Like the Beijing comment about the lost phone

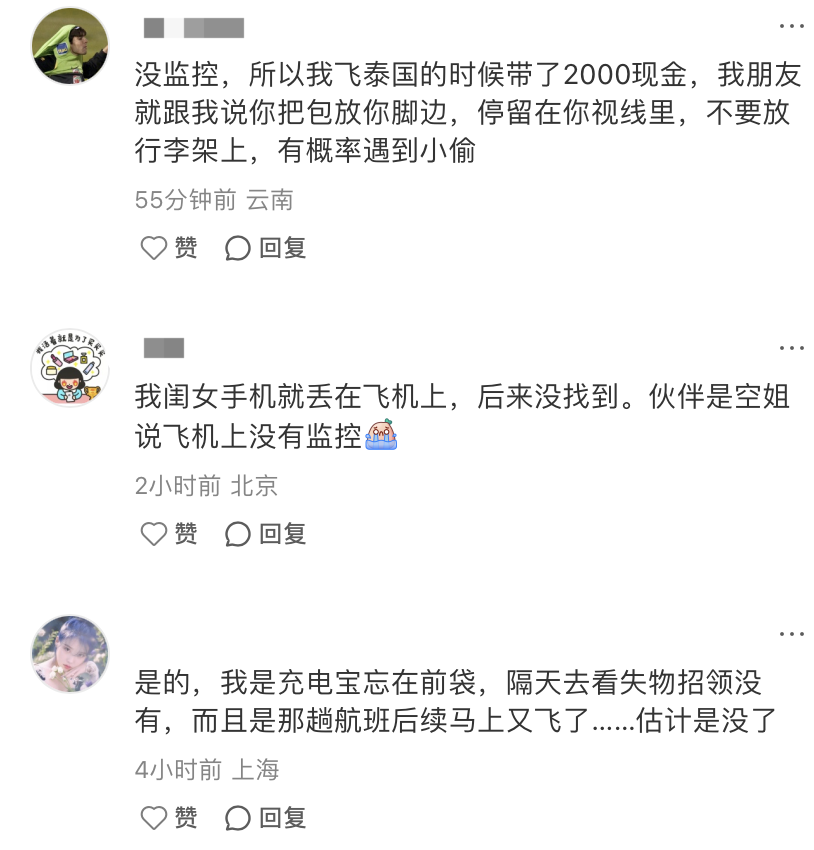point(168,534)
